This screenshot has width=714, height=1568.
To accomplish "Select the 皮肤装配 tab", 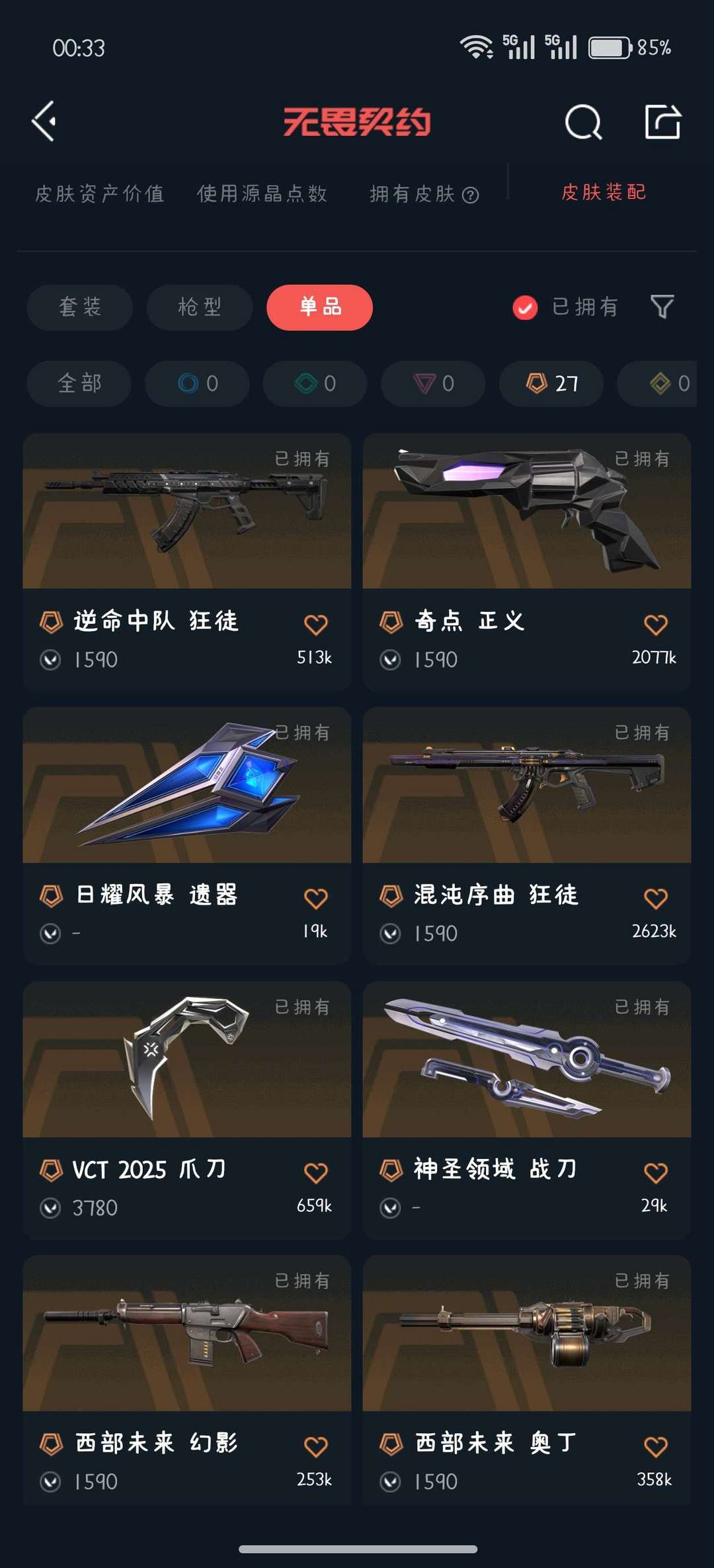I will (x=604, y=192).
